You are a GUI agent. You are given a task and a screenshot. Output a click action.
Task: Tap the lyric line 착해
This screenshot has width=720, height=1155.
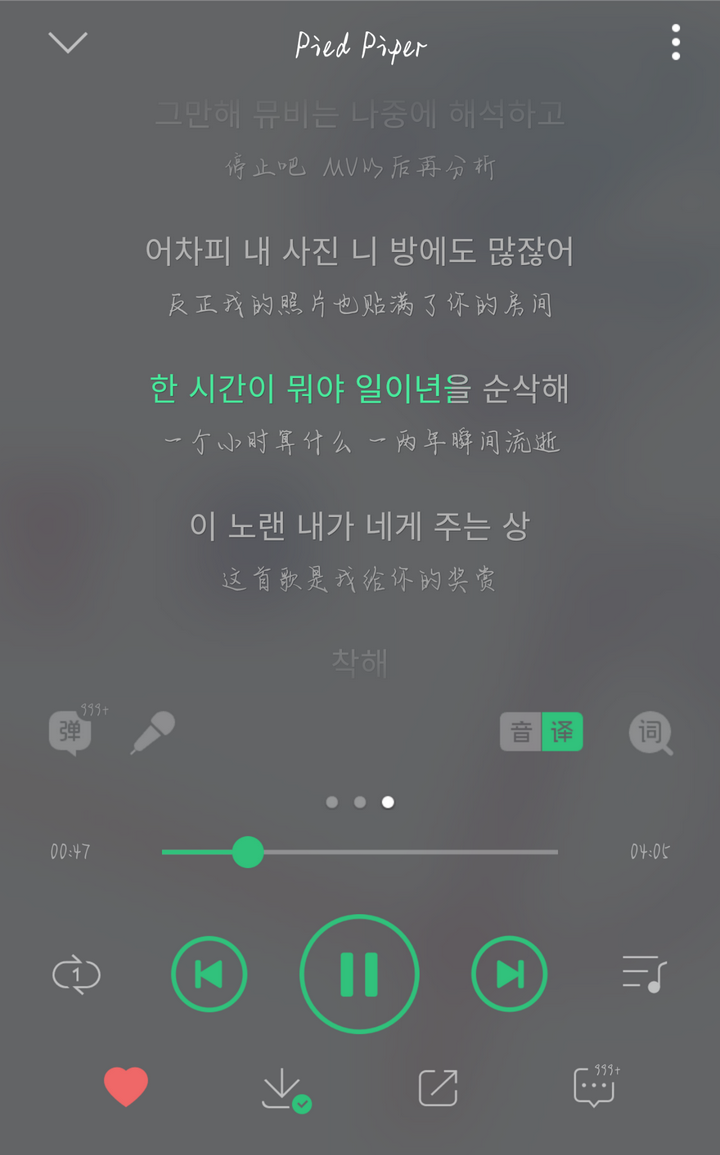[x=360, y=659]
